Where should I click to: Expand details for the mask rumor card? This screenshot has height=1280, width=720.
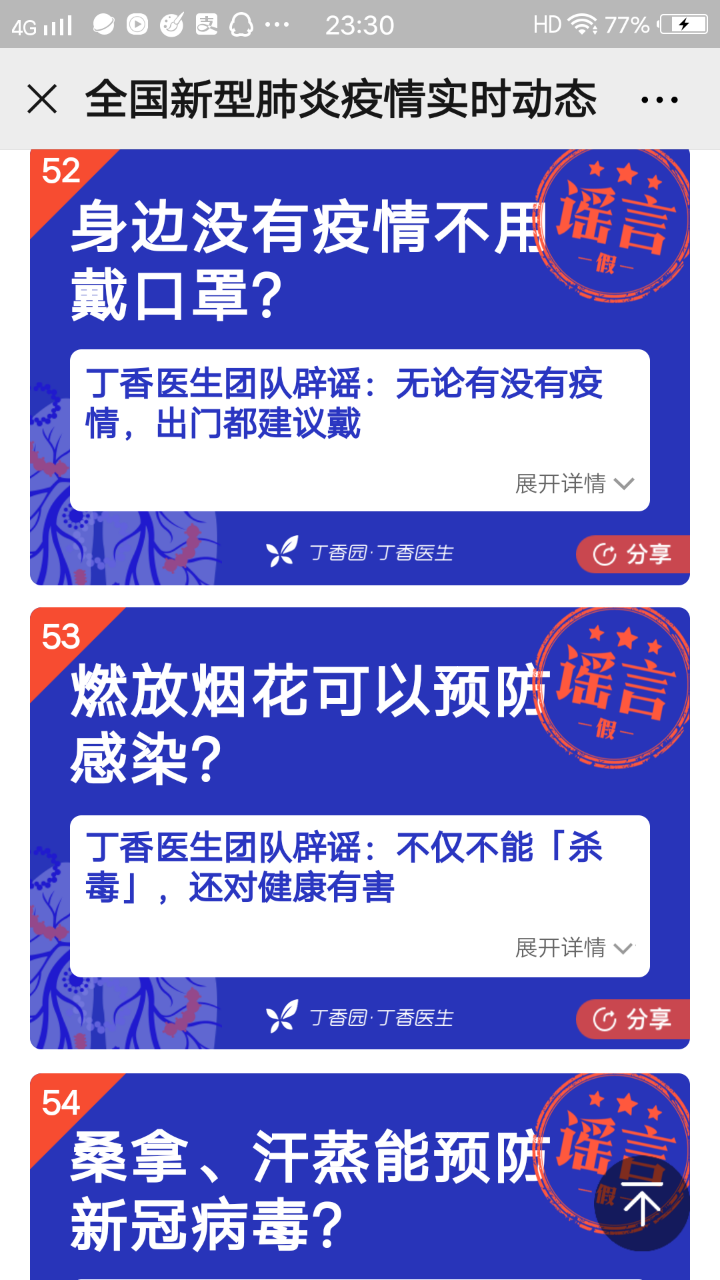[574, 484]
